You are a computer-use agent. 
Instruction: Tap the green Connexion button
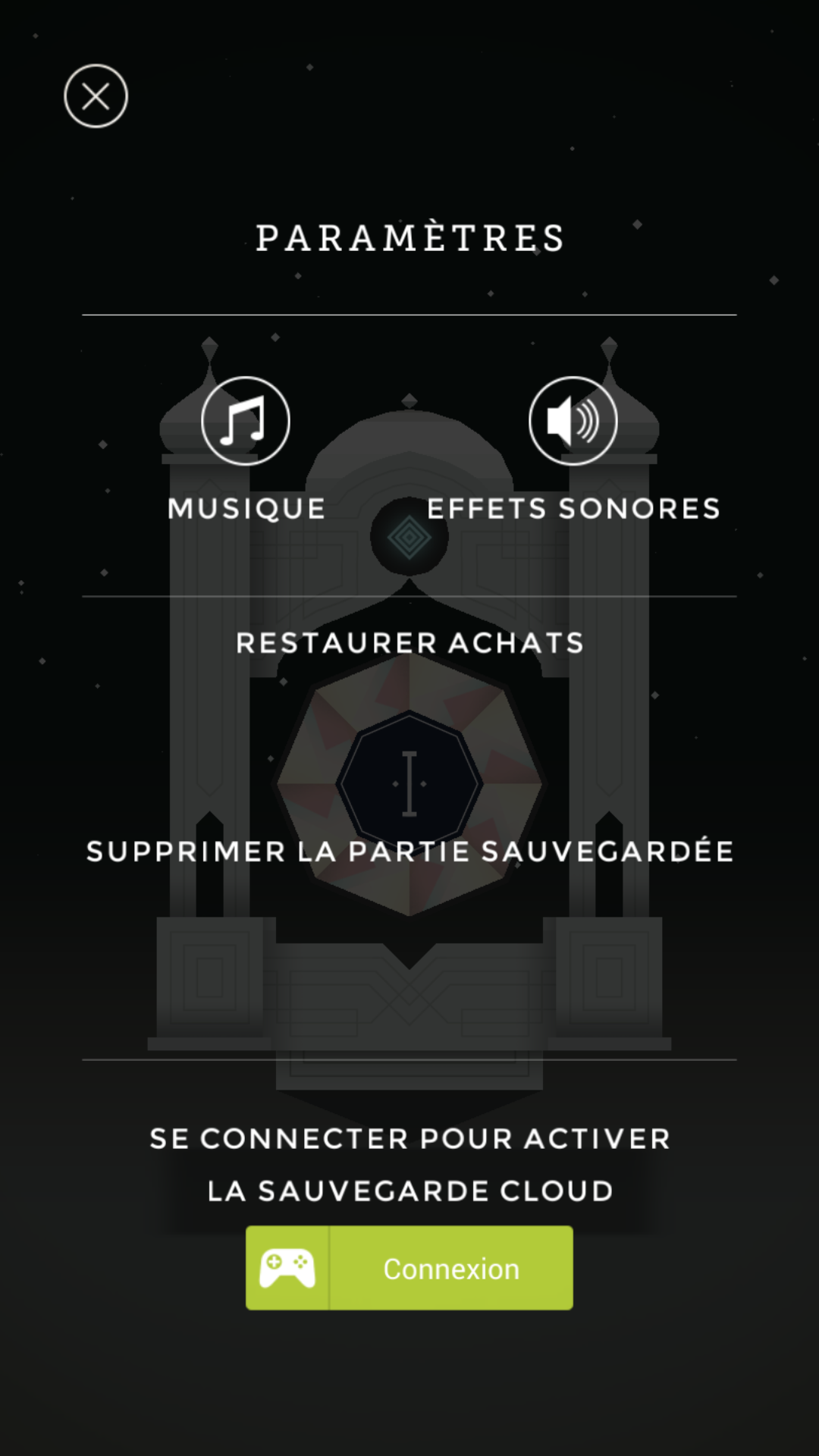click(x=409, y=1268)
